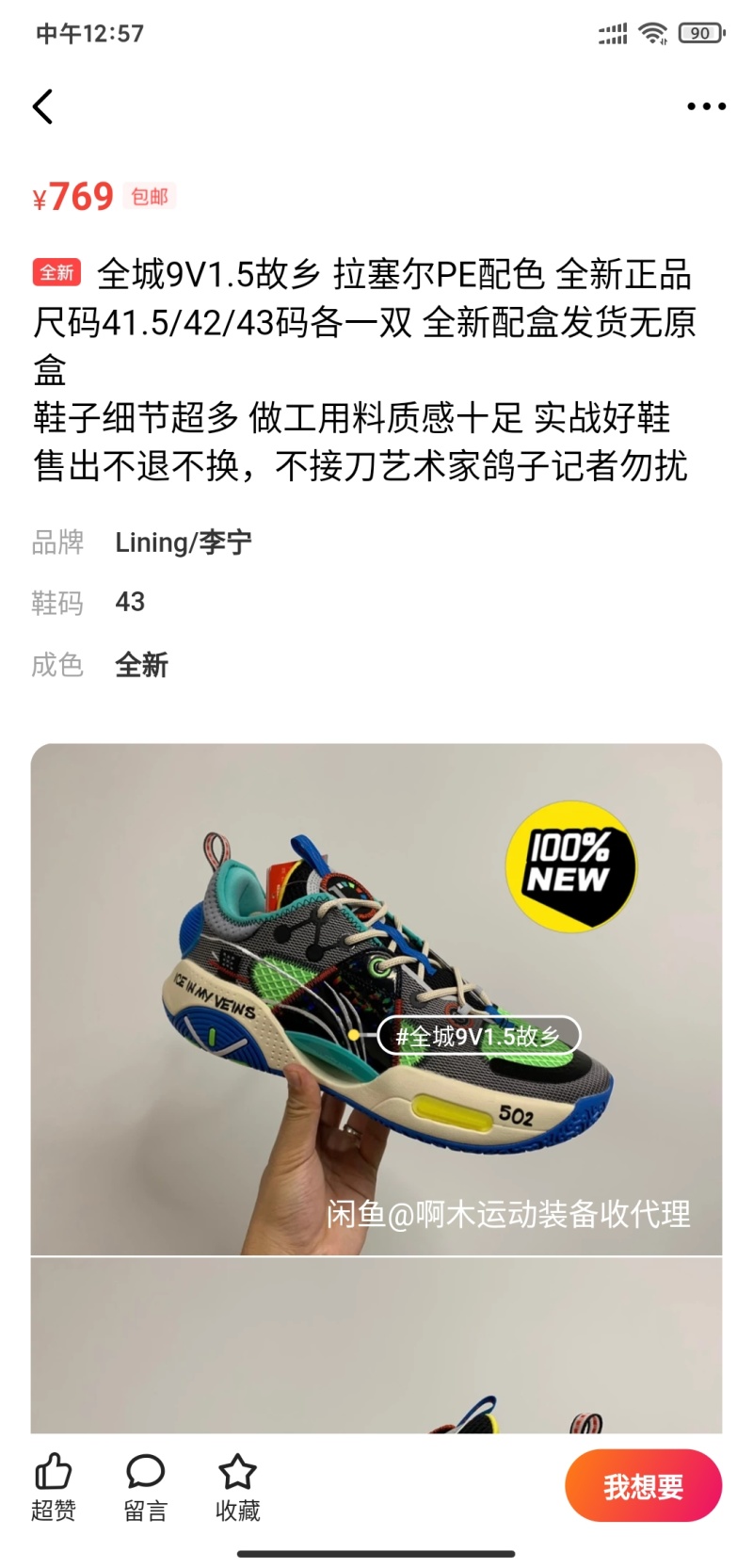Viewport: 753px width, 1568px height.
Task: Leave a comment via 留言
Action: [x=145, y=1486]
